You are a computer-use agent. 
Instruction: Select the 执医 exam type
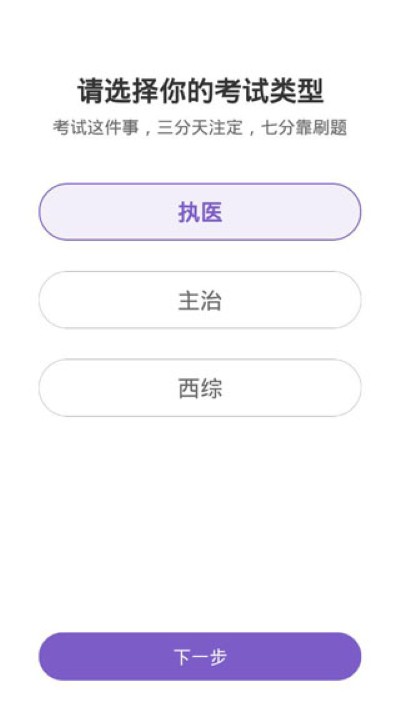click(200, 212)
